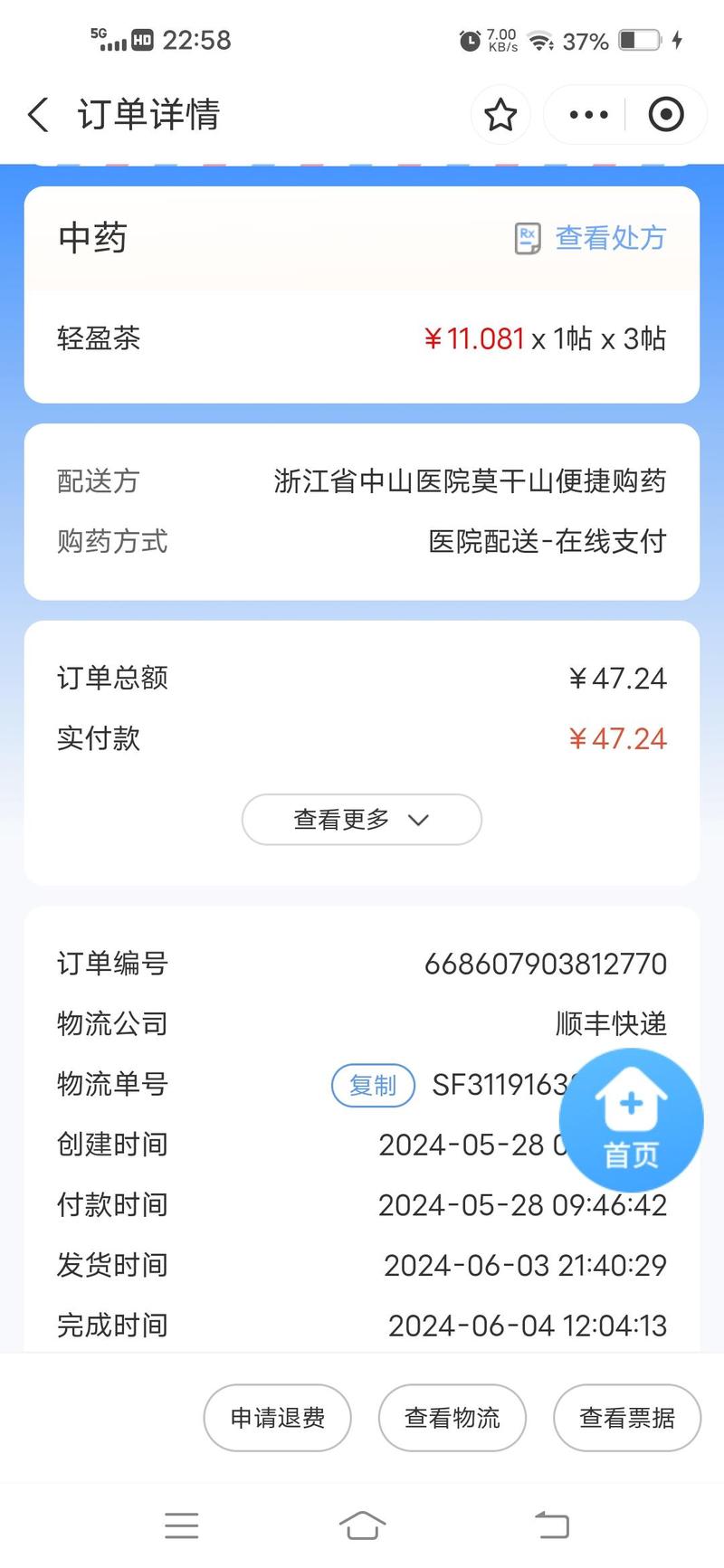Close the mini program via the circle icon
The height and width of the screenshot is (1568, 724).
[x=666, y=115]
